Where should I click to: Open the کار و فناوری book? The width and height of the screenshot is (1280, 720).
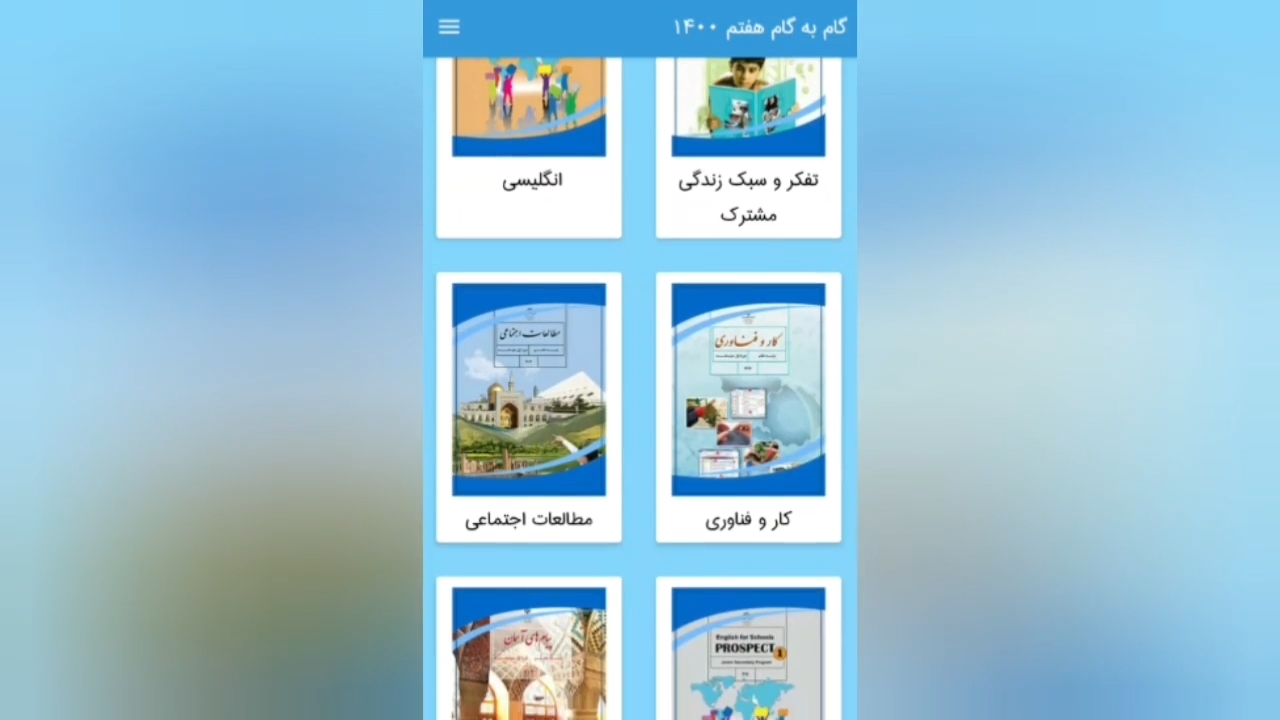(x=748, y=405)
